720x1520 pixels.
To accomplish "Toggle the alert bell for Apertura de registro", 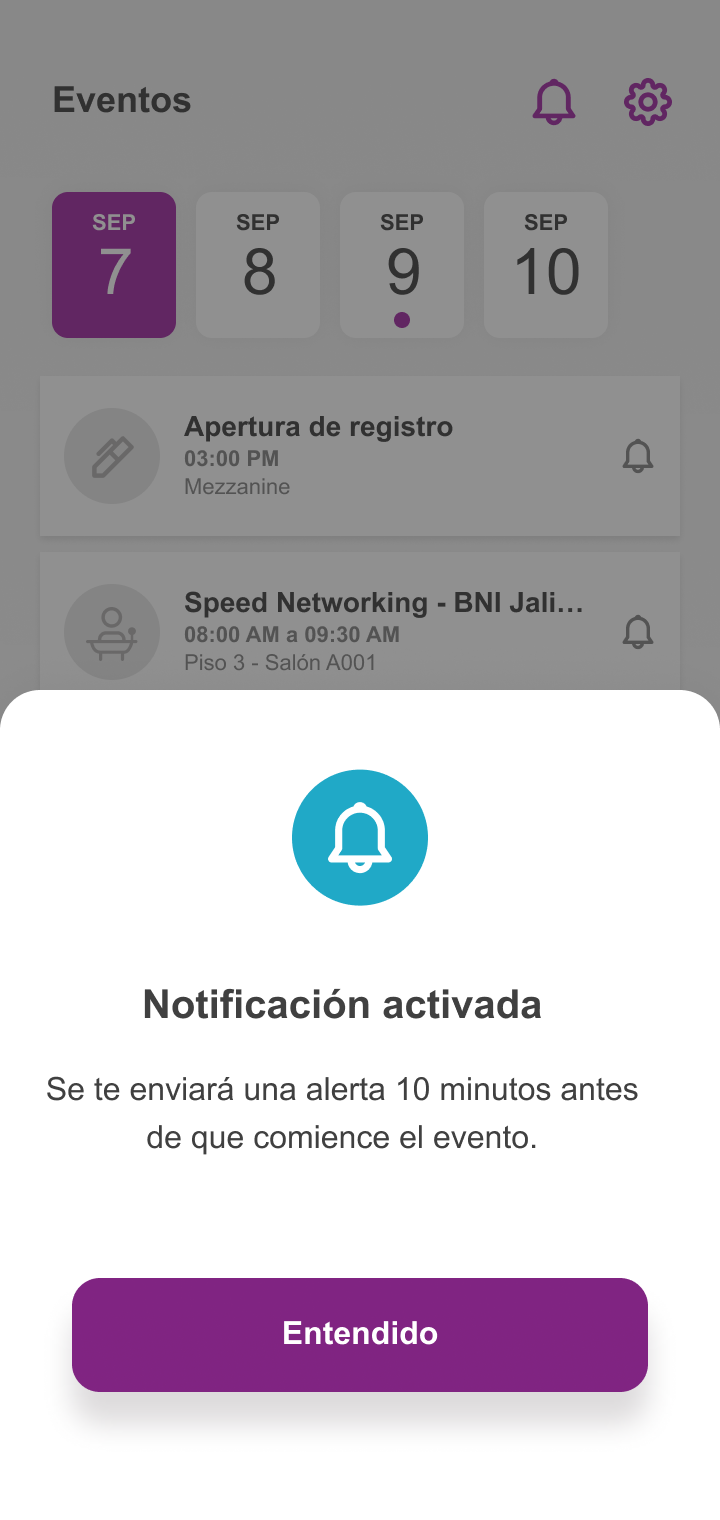I will point(638,456).
